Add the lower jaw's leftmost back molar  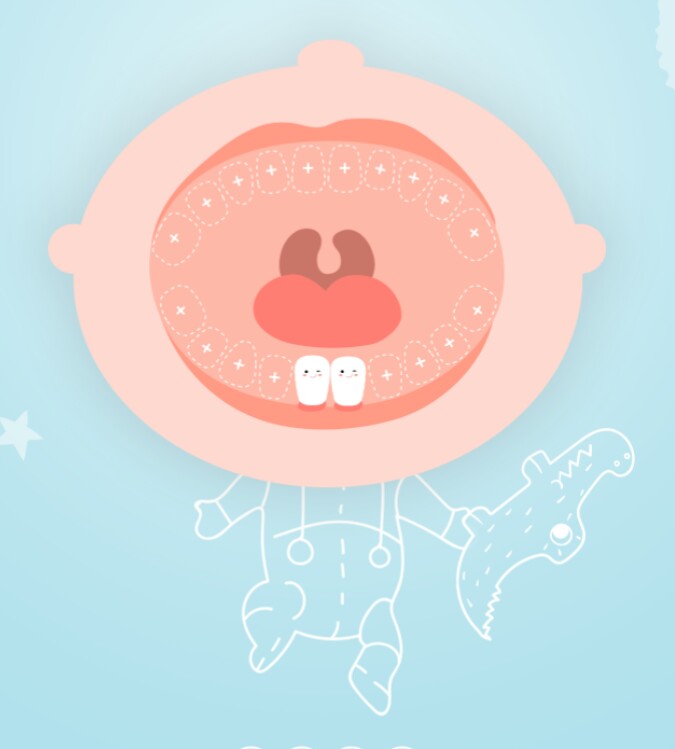tap(181, 310)
